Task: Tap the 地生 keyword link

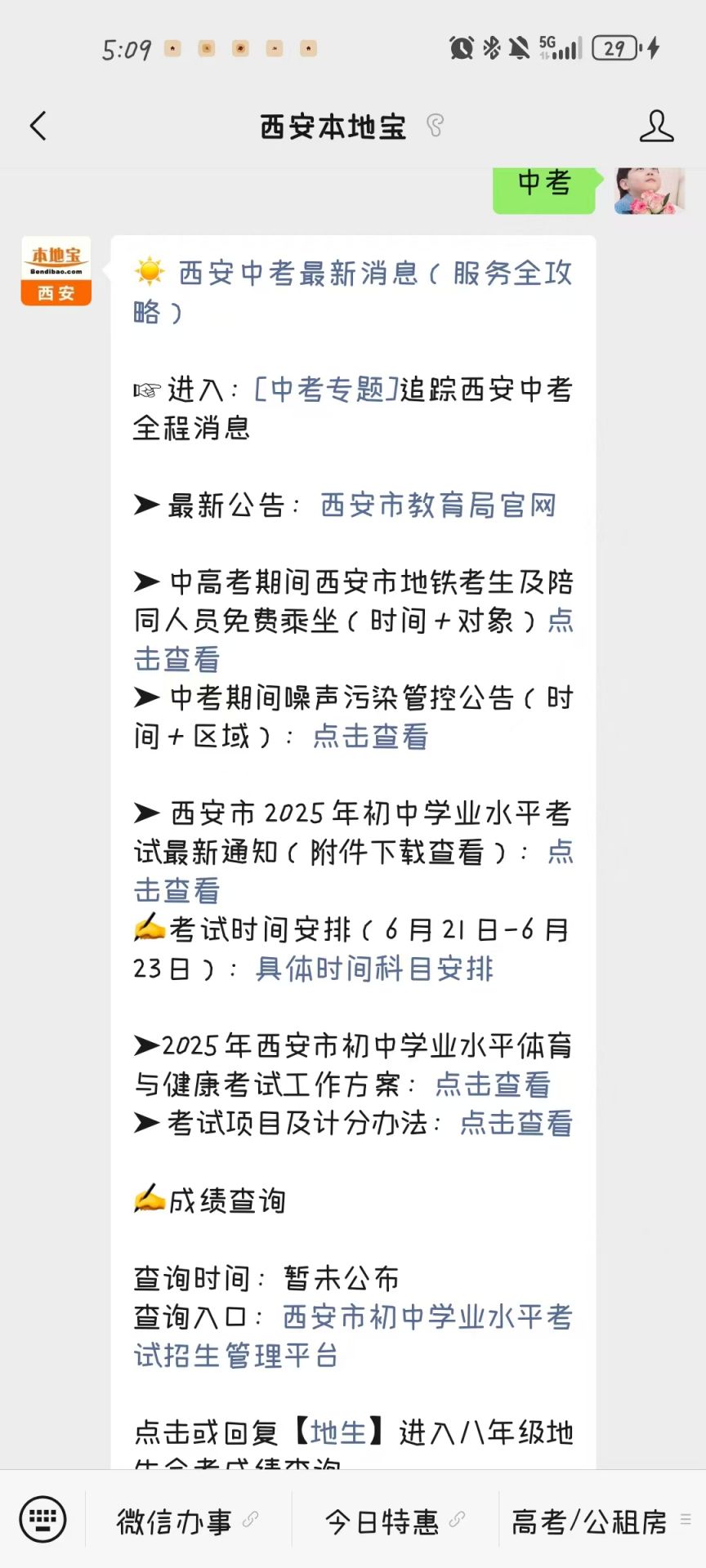Action: 338,1432
